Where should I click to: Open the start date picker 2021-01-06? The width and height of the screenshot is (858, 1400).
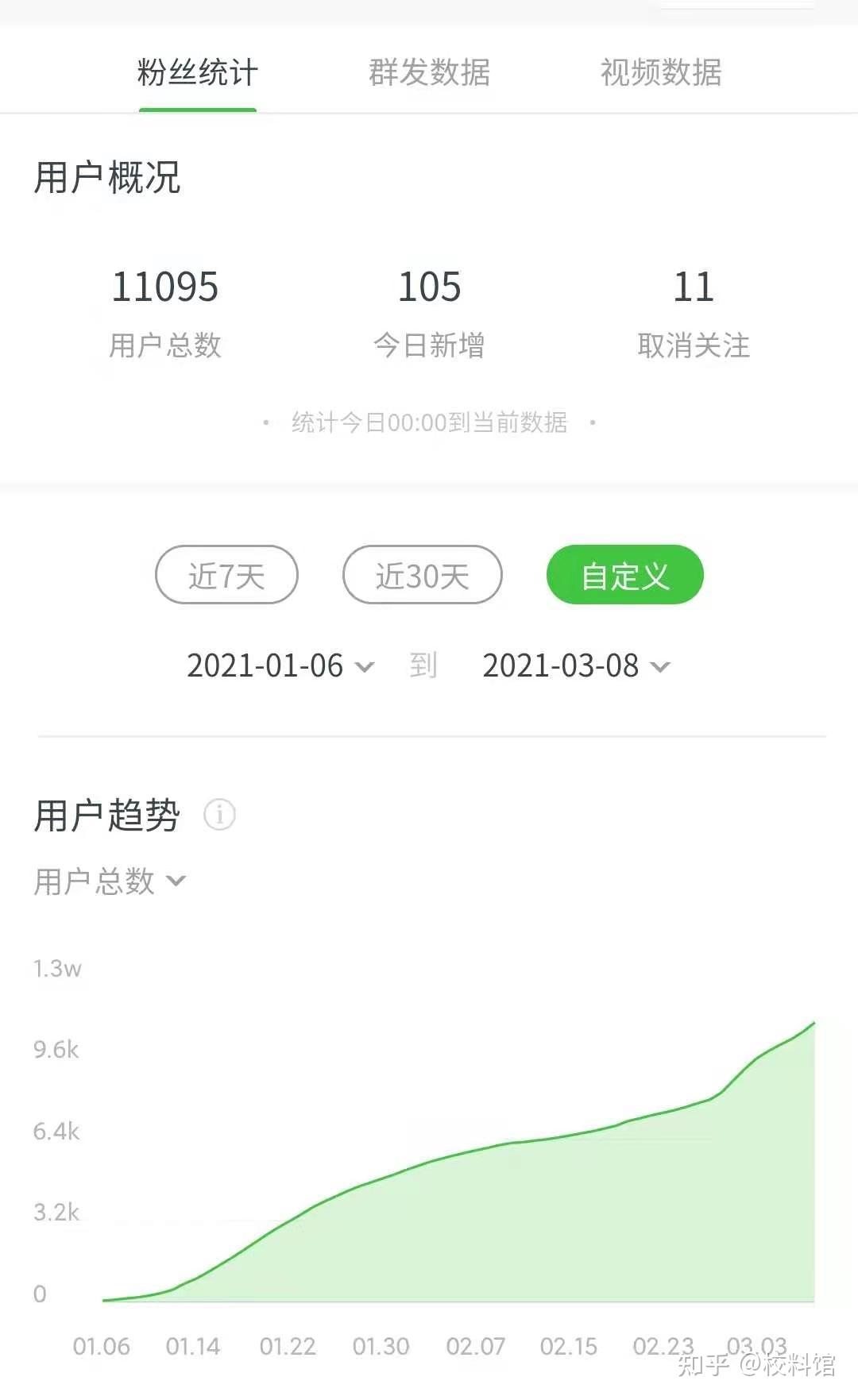point(280,665)
